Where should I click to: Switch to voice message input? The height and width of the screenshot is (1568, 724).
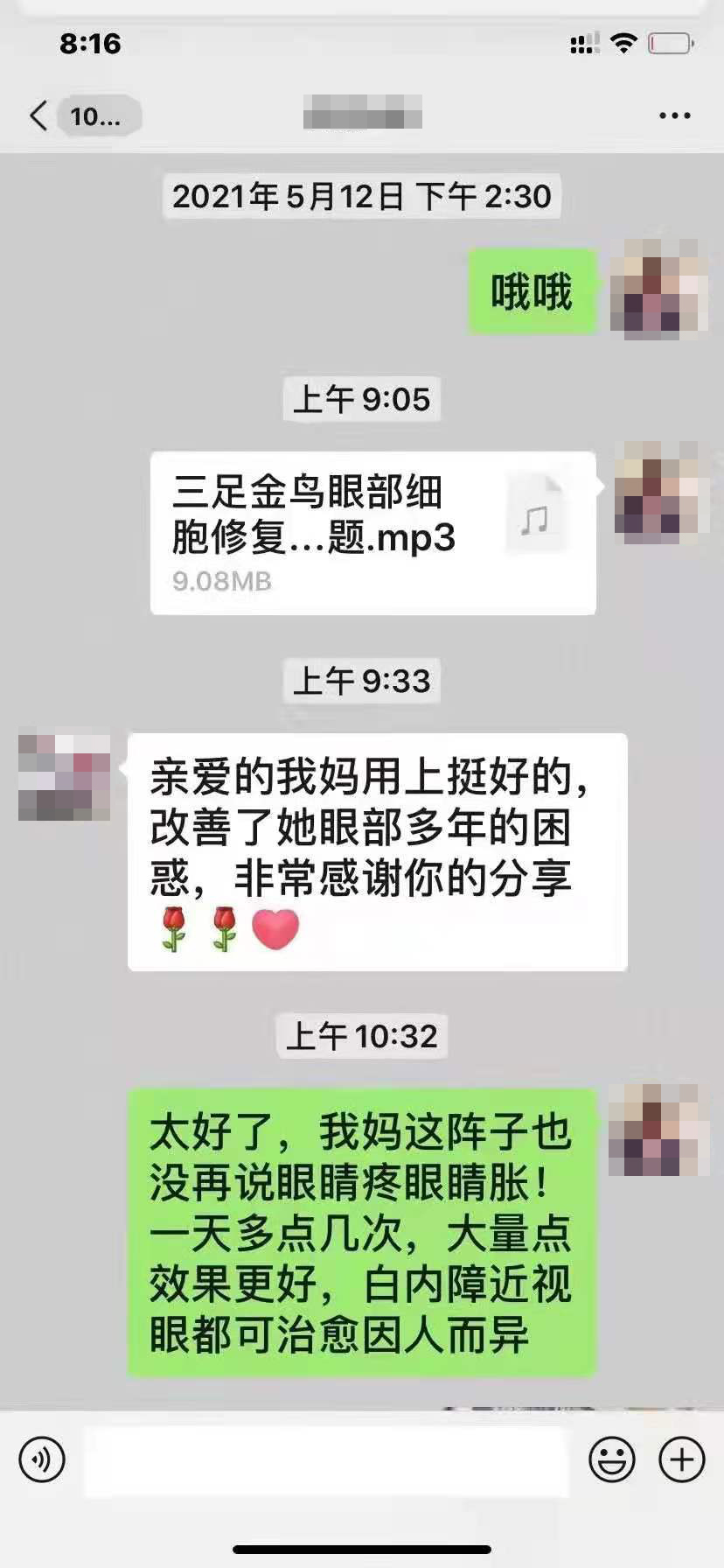[42, 1459]
